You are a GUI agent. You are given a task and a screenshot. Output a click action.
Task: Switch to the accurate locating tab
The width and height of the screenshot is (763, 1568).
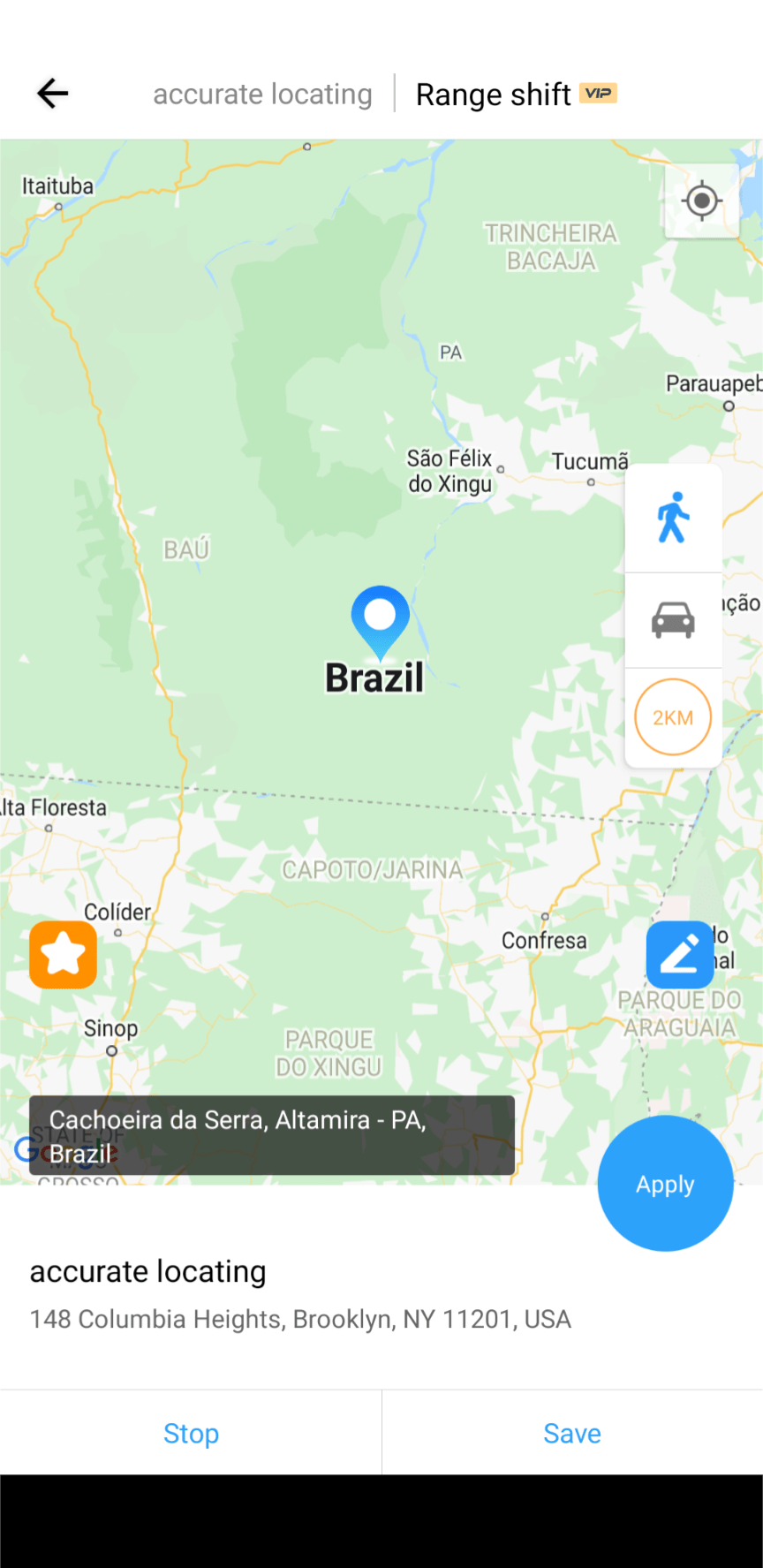[x=262, y=95]
